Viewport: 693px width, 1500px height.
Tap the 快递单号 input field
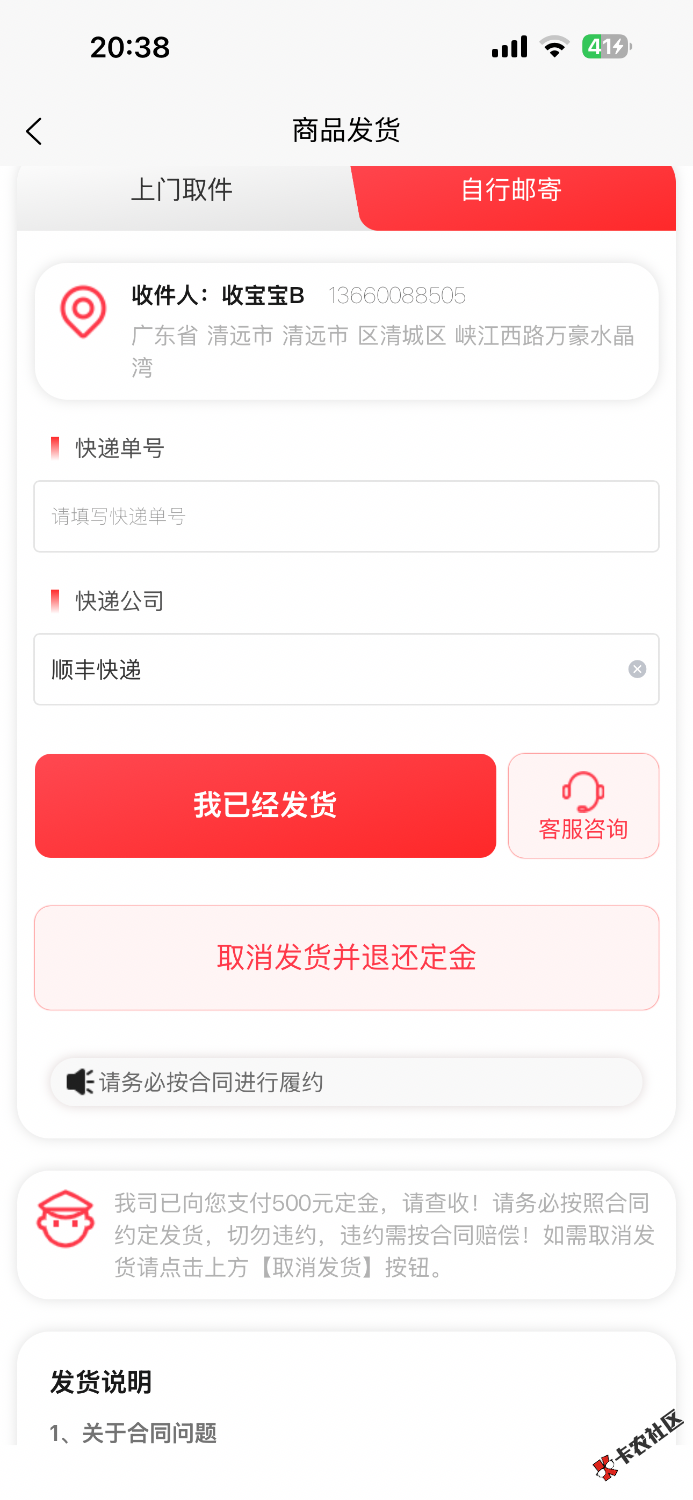click(346, 516)
